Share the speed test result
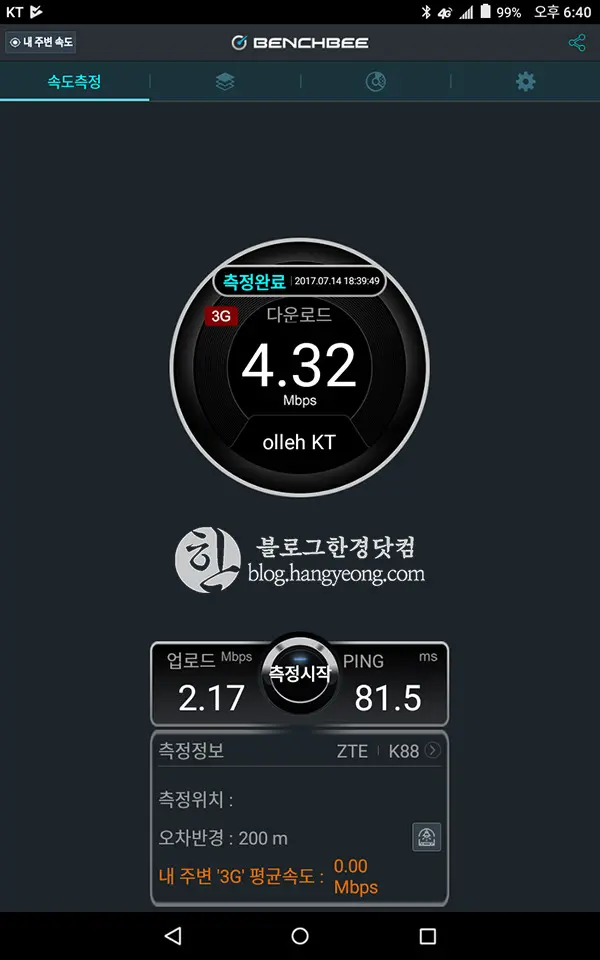 (x=576, y=43)
